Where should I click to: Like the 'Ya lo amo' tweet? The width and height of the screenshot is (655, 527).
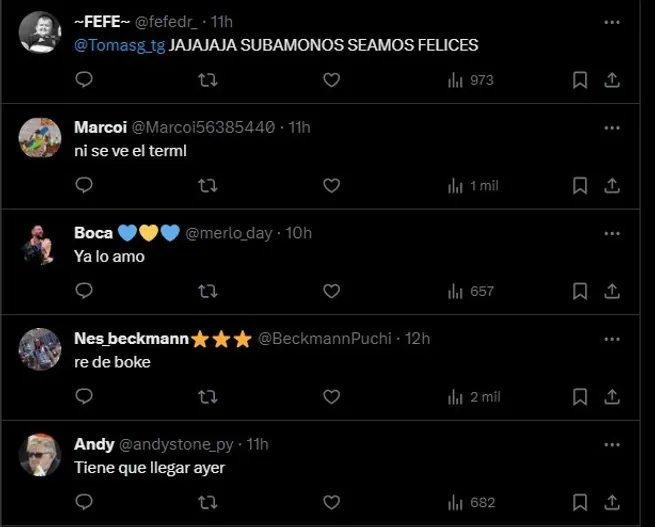332,291
